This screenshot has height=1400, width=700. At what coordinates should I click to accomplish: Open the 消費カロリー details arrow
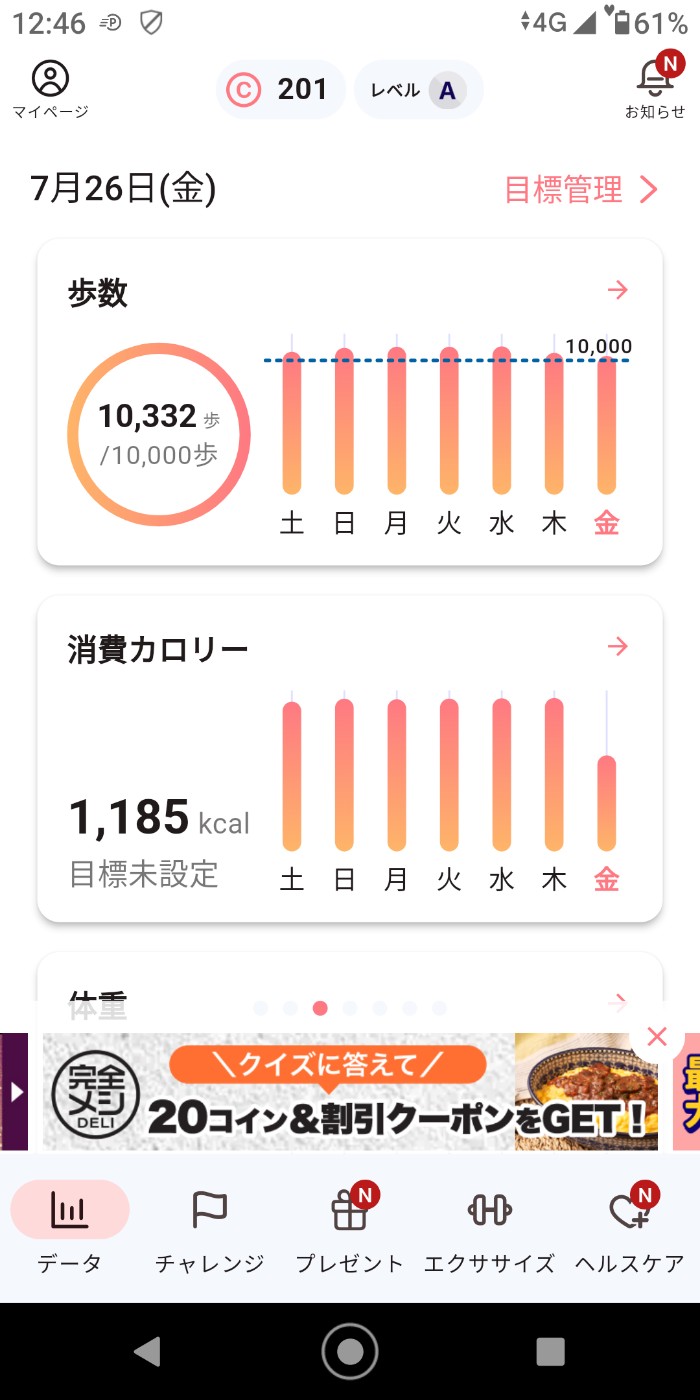click(618, 646)
